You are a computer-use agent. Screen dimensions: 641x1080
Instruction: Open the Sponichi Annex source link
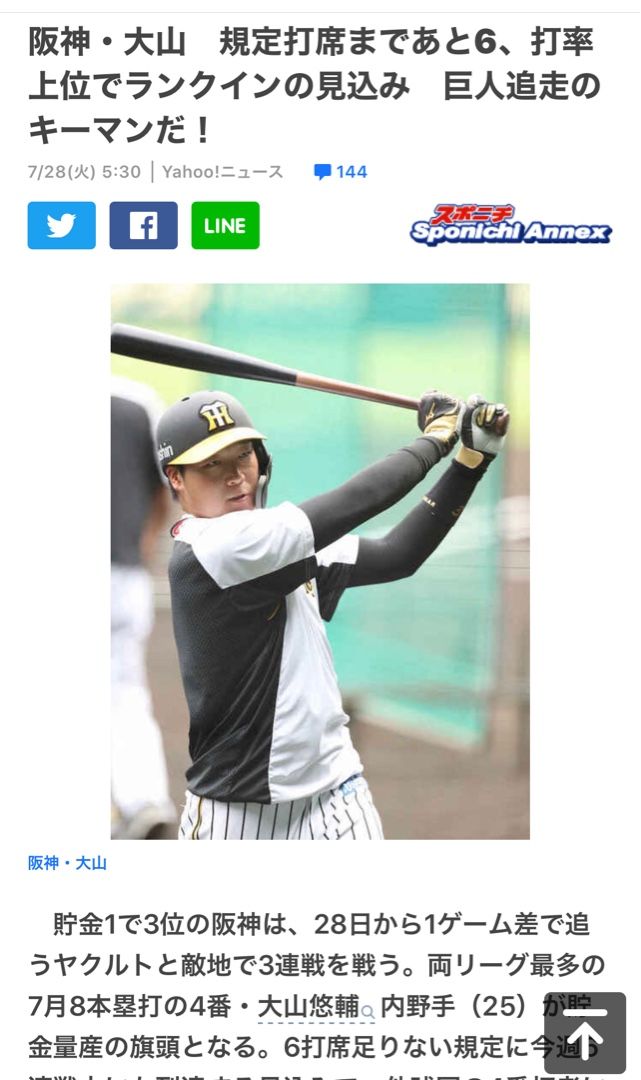[x=510, y=226]
